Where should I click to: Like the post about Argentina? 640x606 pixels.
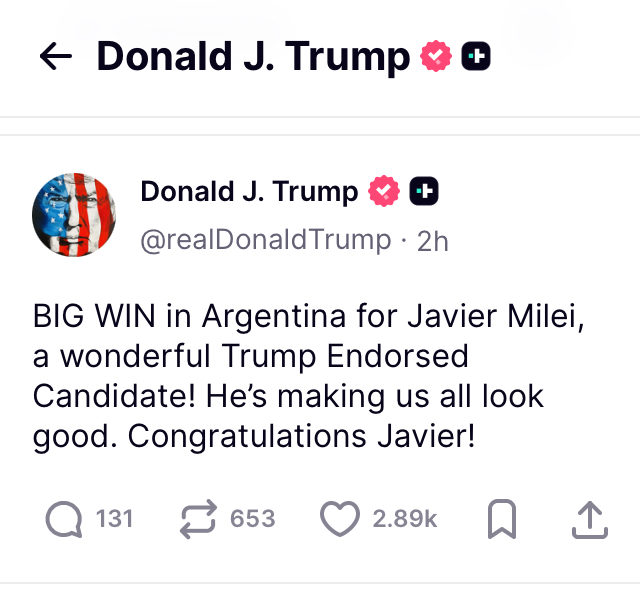coord(340,519)
